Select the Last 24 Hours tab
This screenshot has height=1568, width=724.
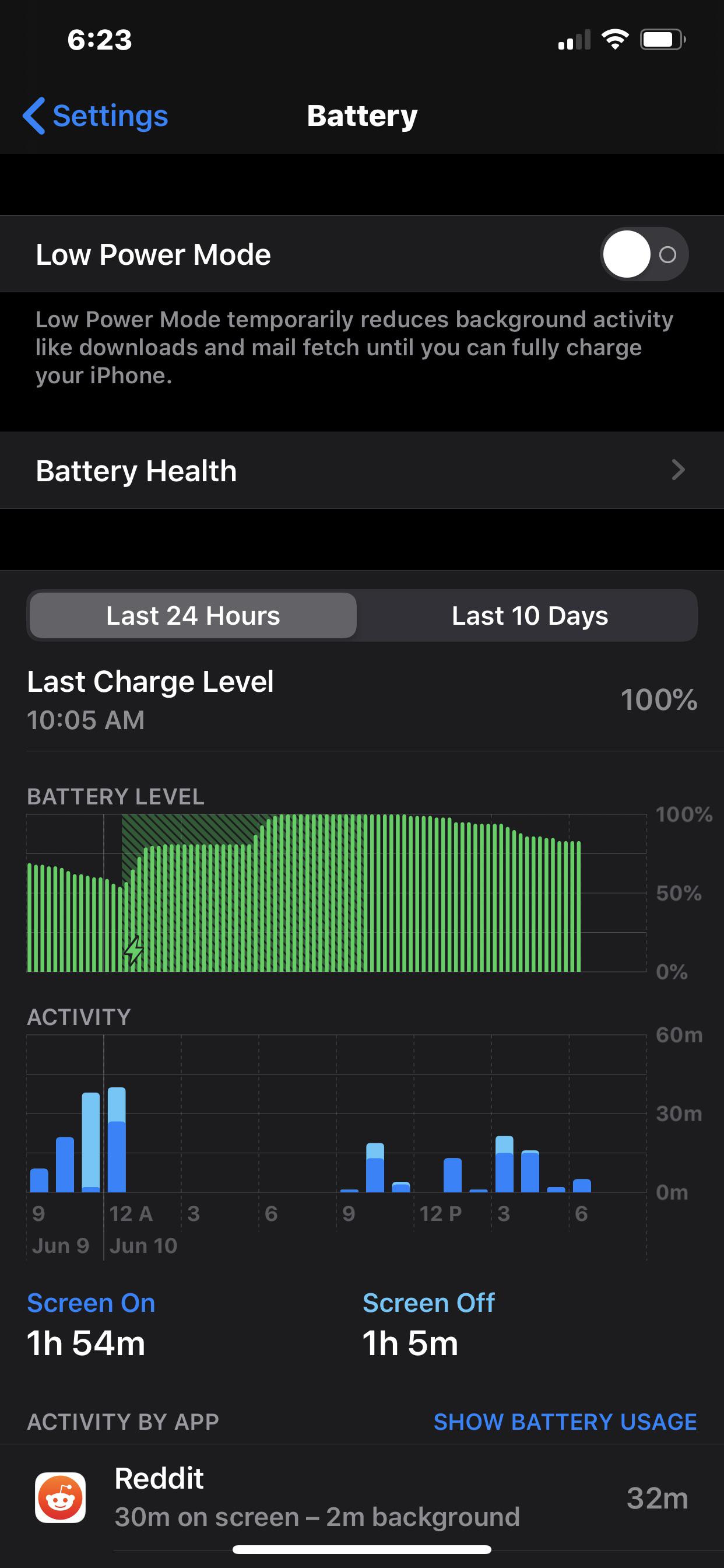[x=192, y=615]
